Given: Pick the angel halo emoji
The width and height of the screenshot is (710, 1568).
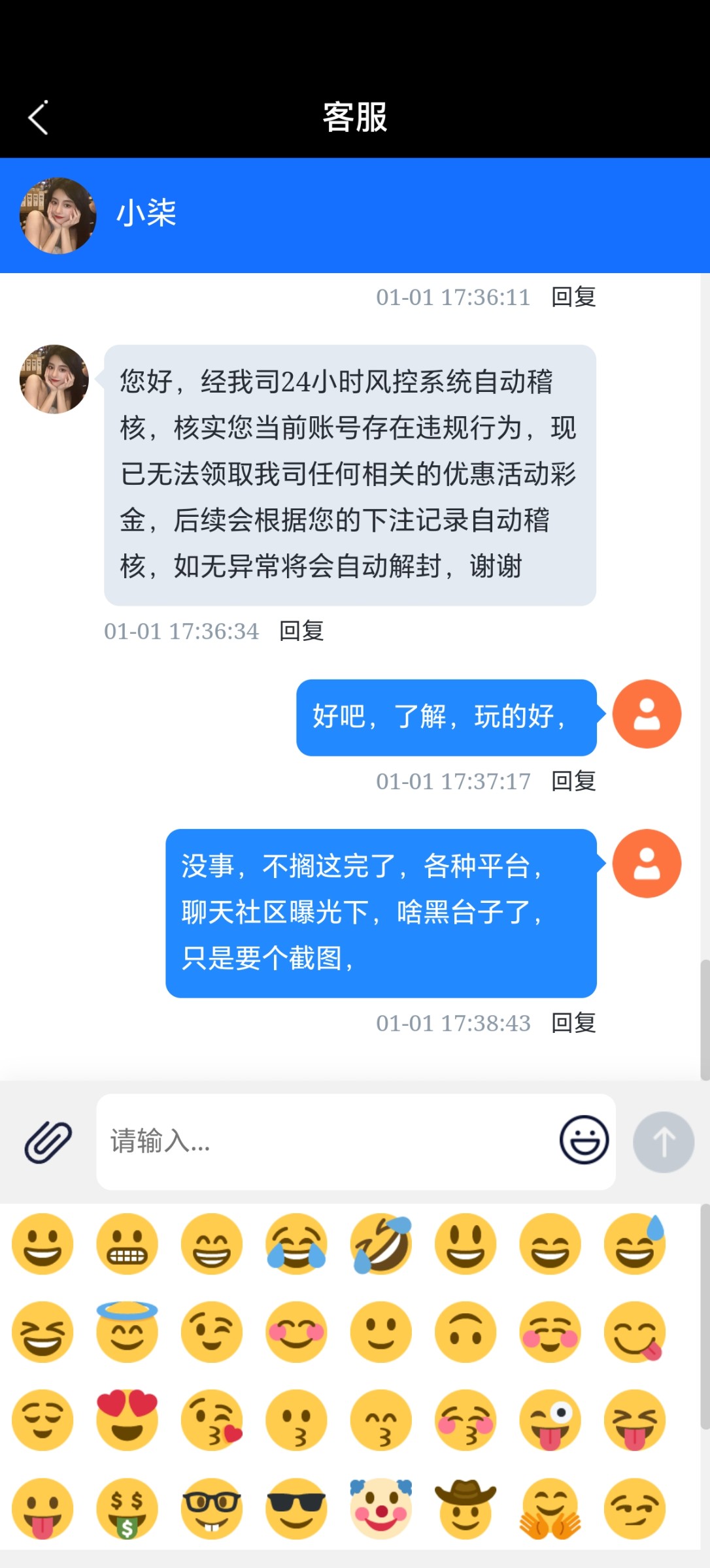Looking at the screenshot, I should pyautogui.click(x=127, y=1331).
